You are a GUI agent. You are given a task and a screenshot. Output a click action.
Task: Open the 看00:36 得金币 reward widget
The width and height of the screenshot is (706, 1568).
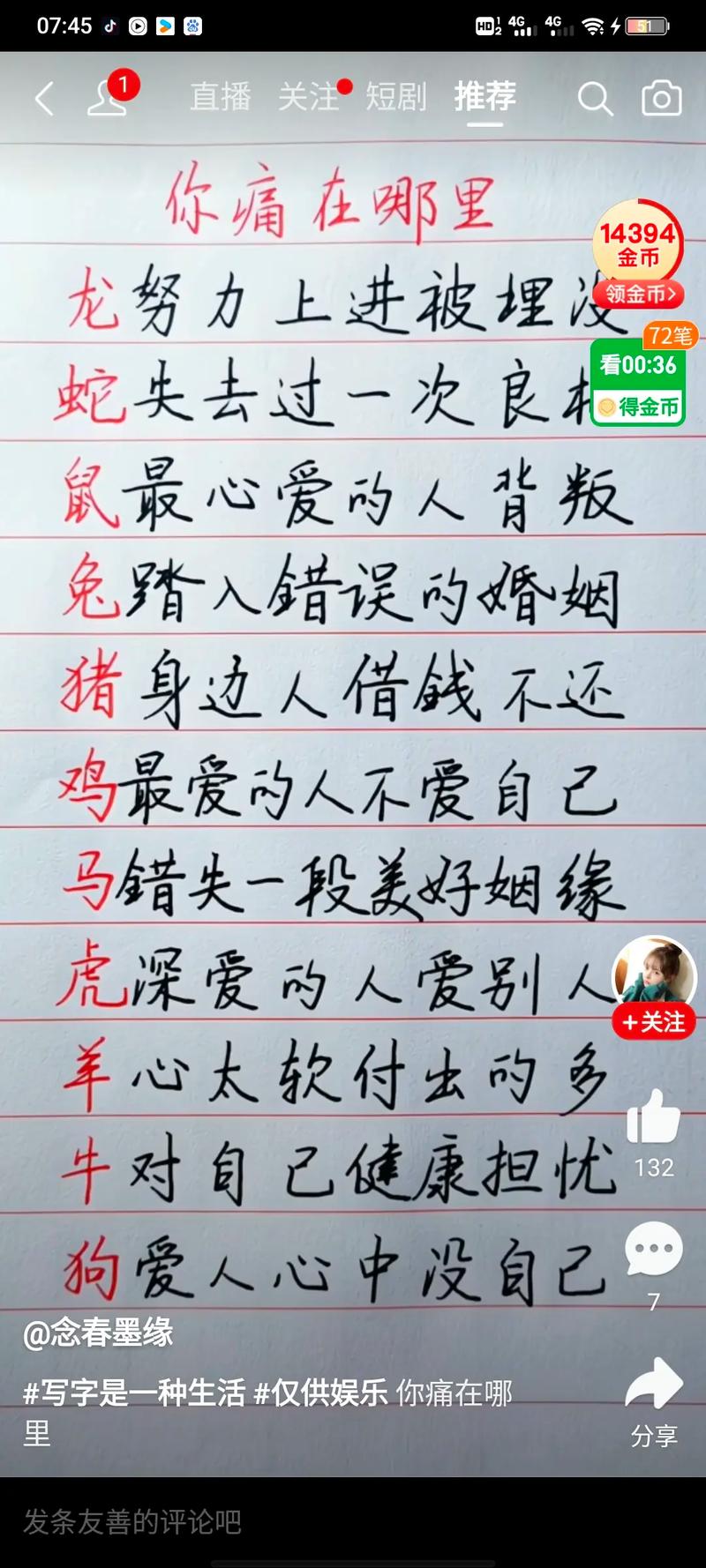click(638, 385)
